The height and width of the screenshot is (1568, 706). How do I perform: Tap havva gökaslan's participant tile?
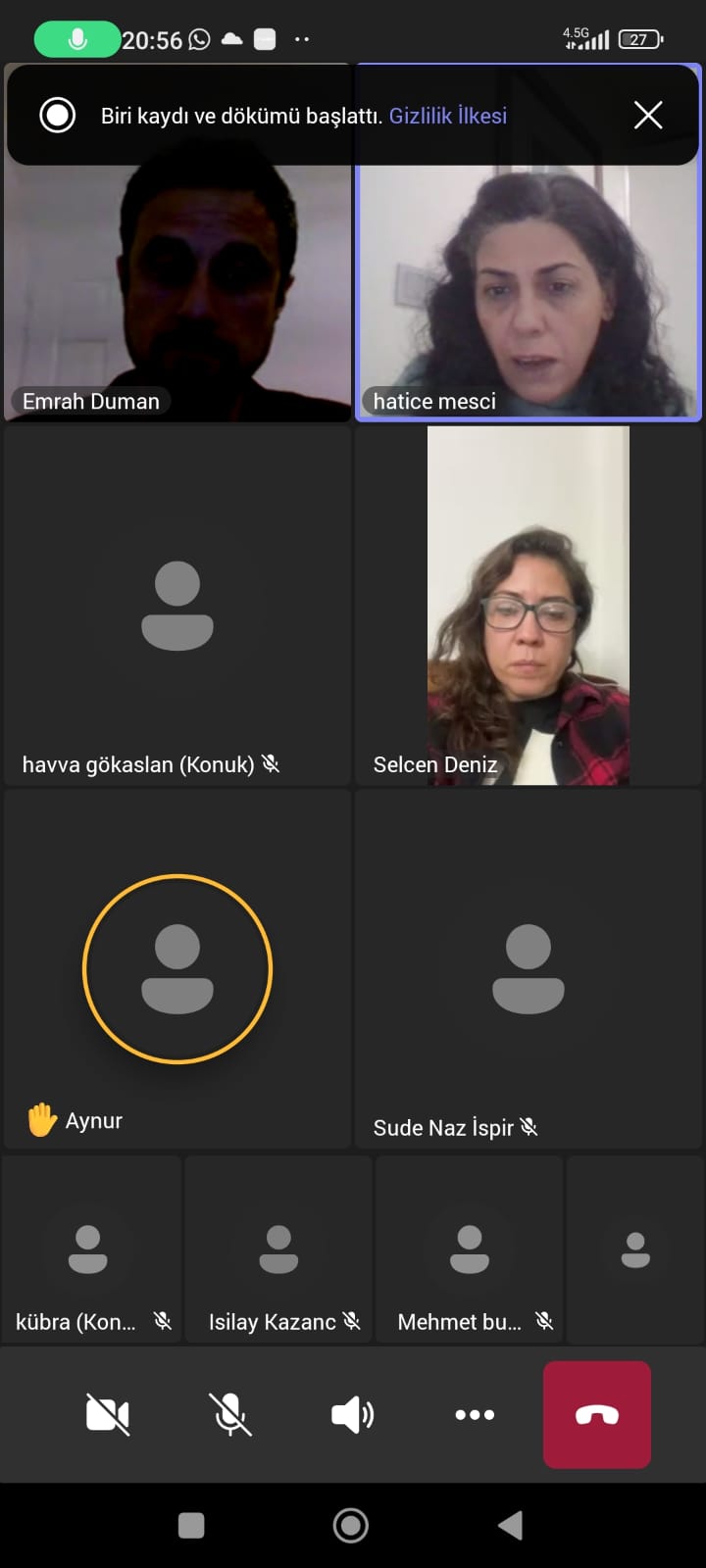(x=177, y=606)
